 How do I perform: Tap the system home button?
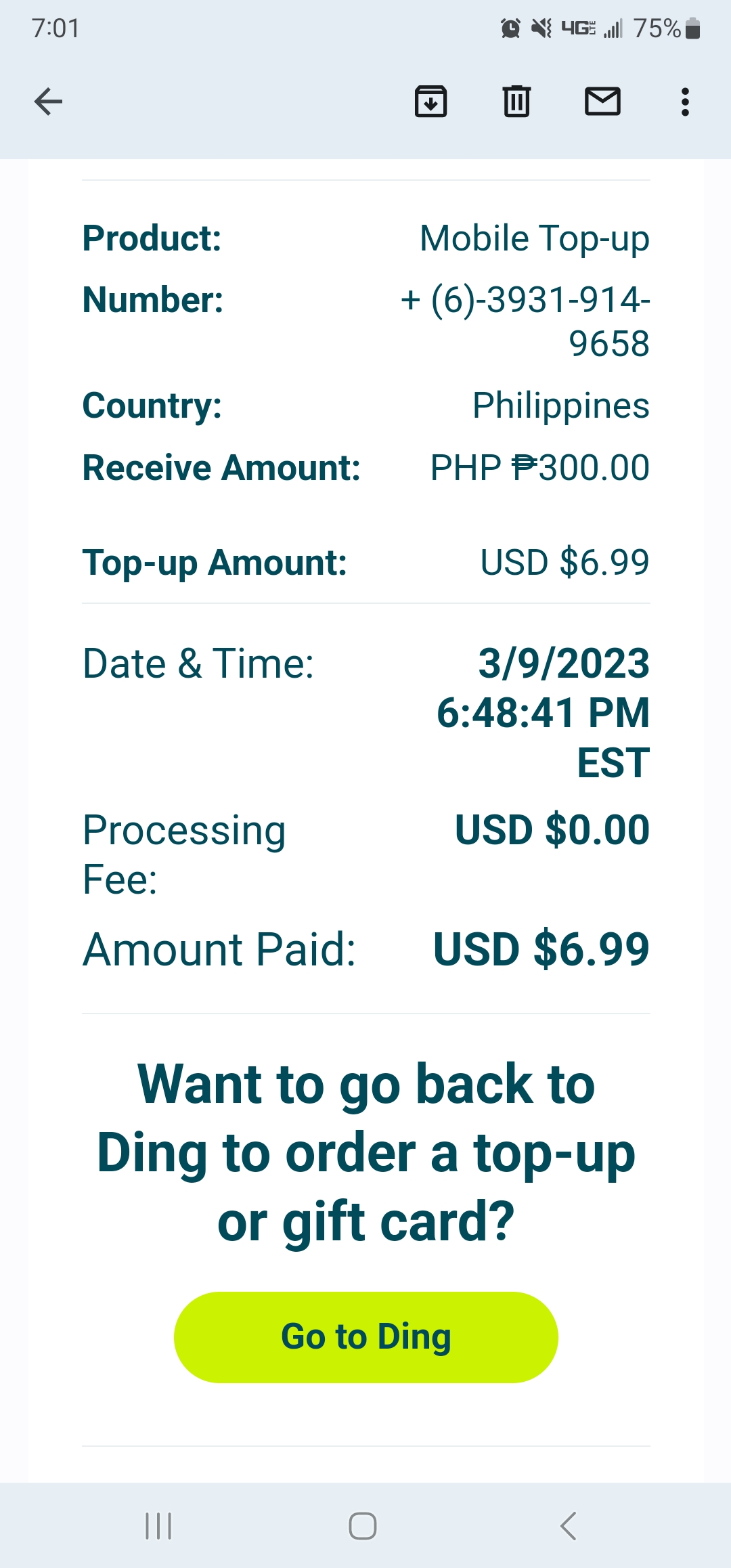pyautogui.click(x=363, y=1526)
